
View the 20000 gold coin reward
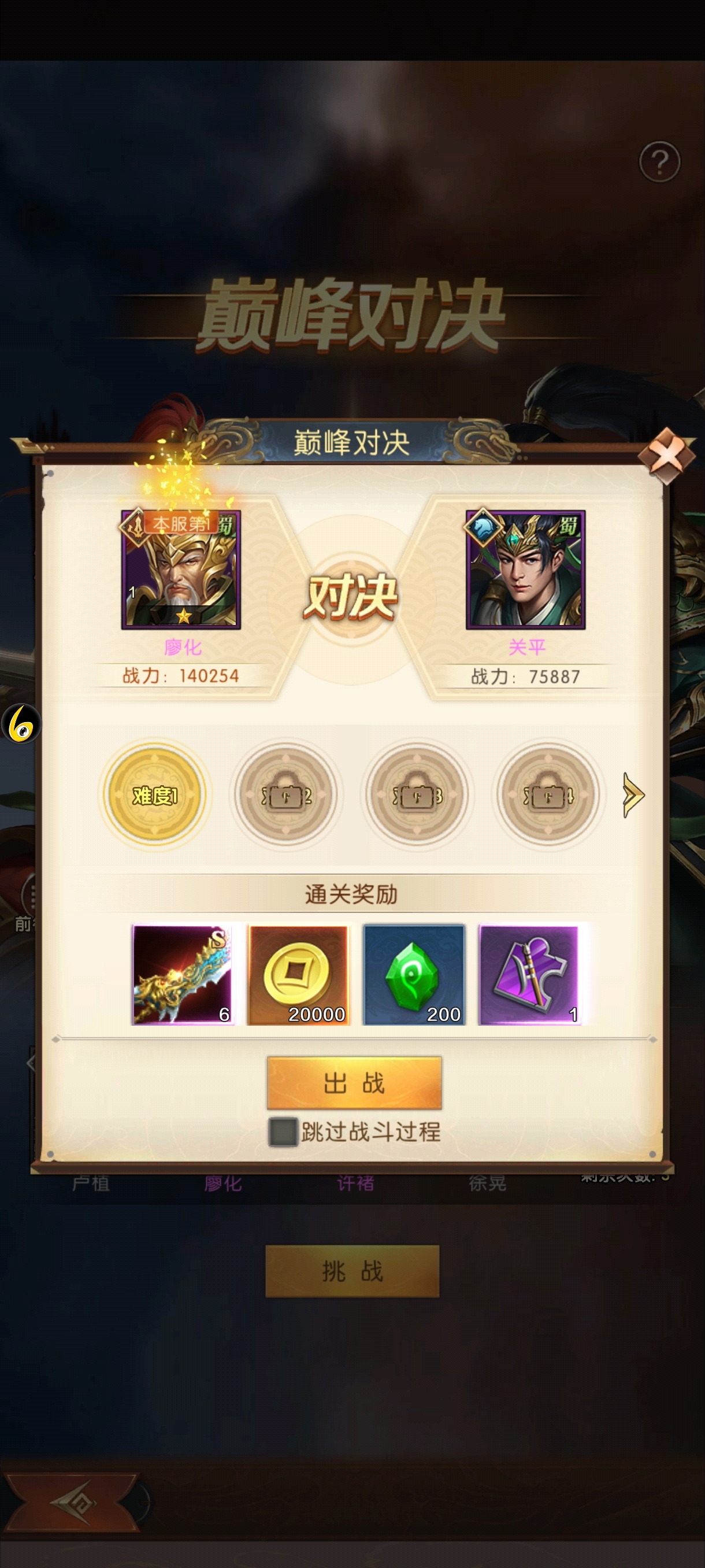[x=298, y=975]
